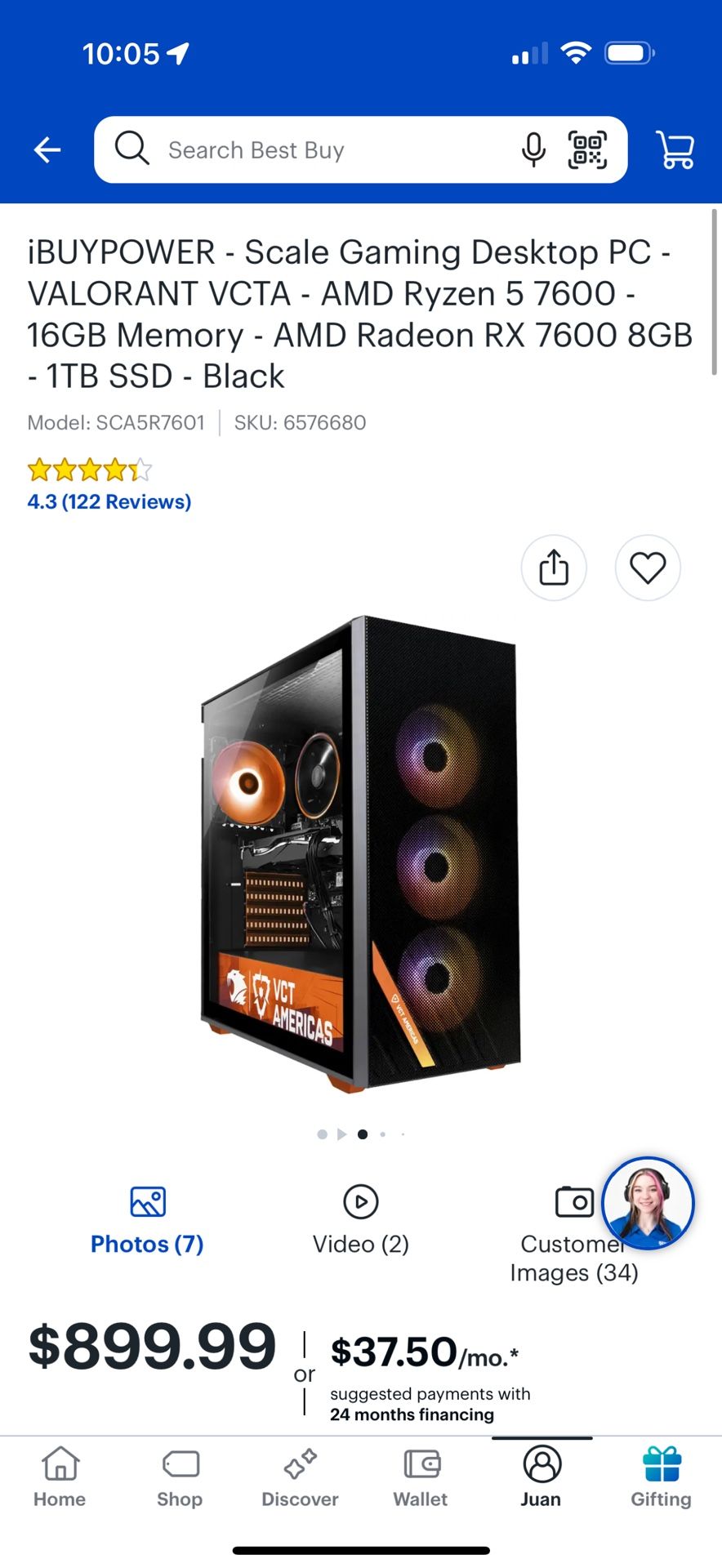722x1568 pixels.
Task: Go to the Discover tab
Action: click(300, 1477)
